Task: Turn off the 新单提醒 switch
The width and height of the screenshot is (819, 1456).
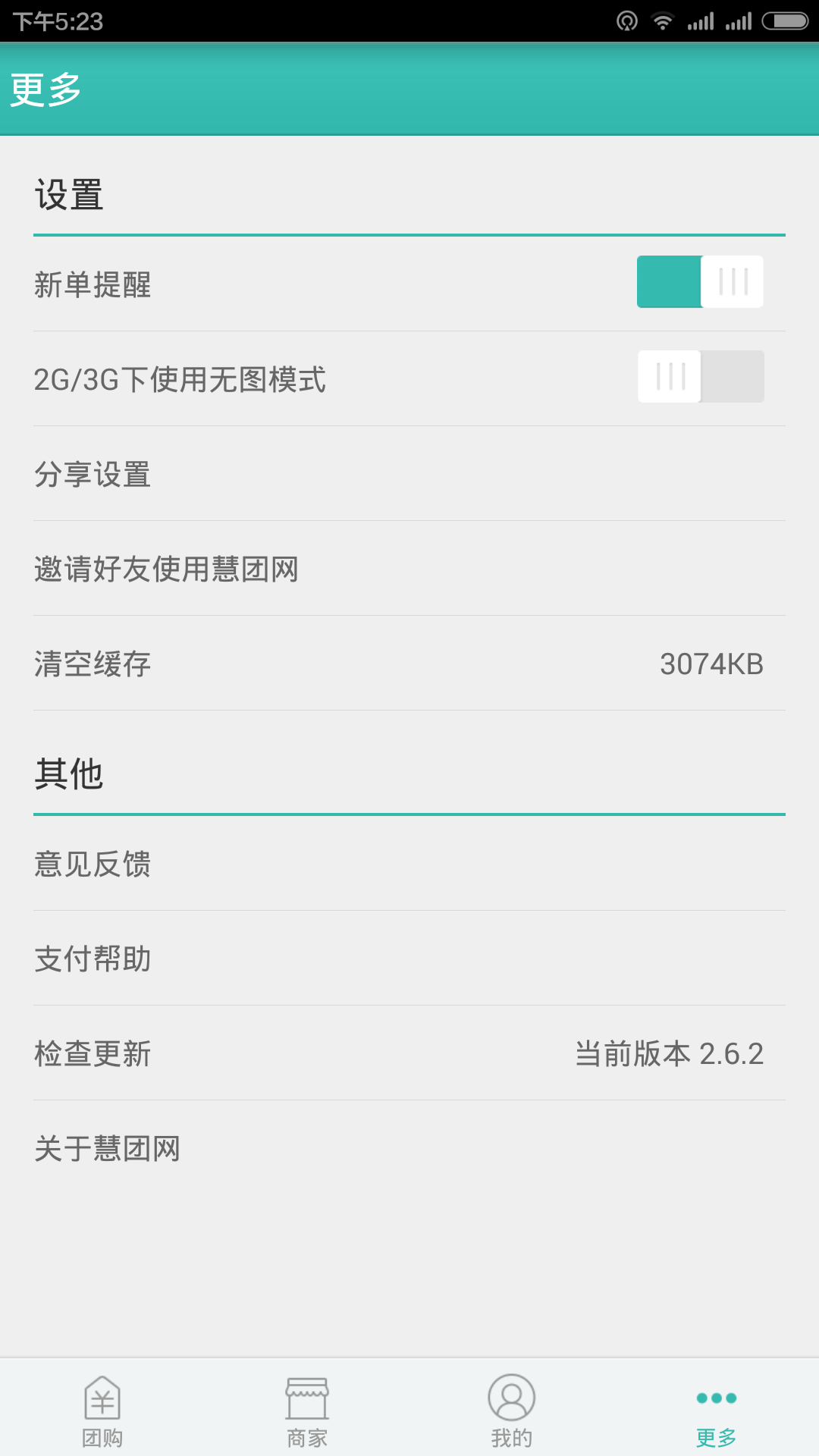Action: coord(700,282)
